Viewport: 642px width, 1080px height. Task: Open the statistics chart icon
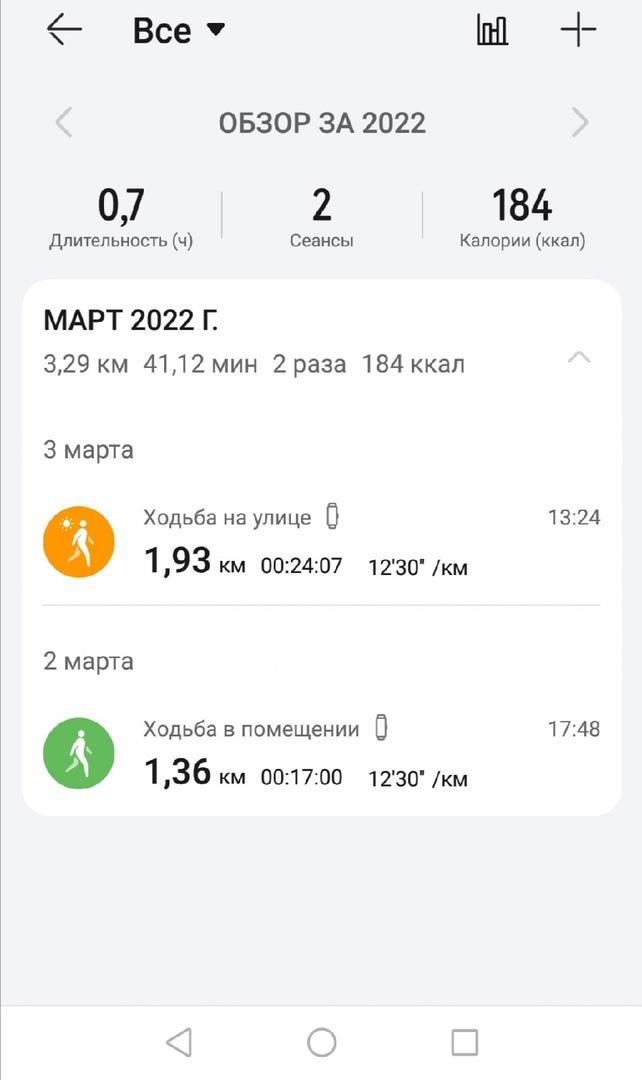[x=492, y=30]
